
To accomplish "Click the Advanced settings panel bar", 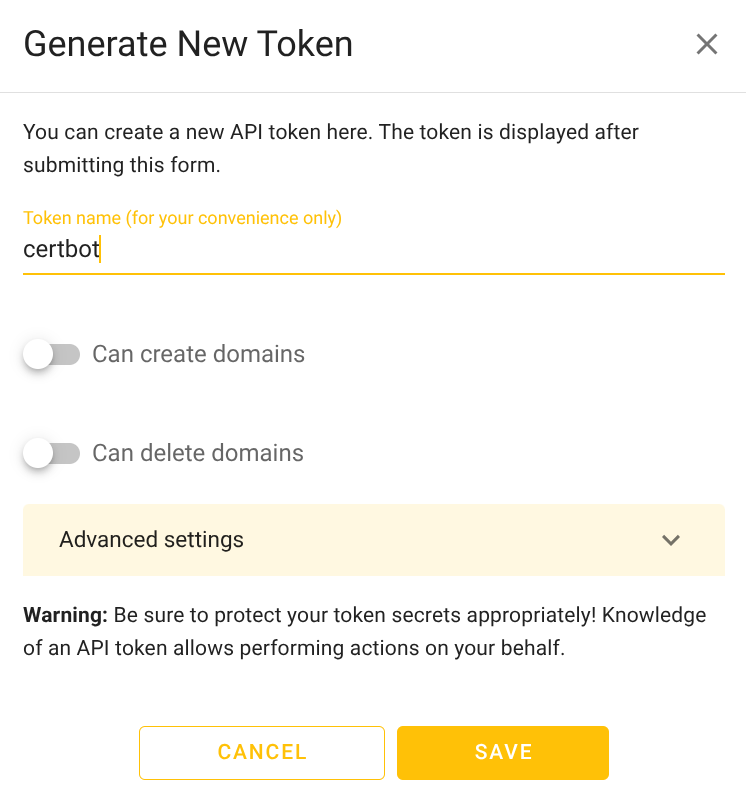I will [x=373, y=540].
